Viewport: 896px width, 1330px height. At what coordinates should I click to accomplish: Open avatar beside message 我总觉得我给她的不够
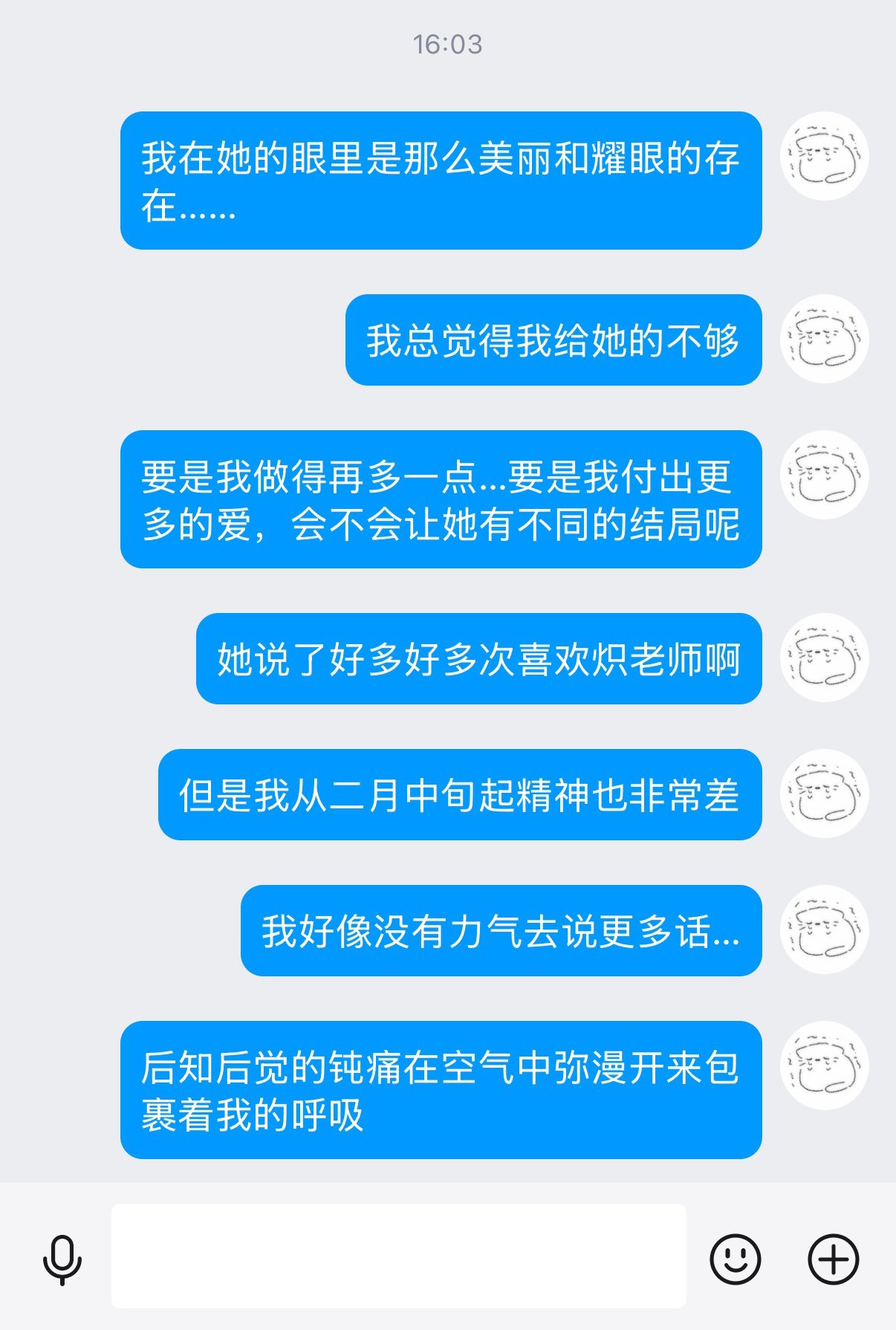pyautogui.click(x=824, y=339)
